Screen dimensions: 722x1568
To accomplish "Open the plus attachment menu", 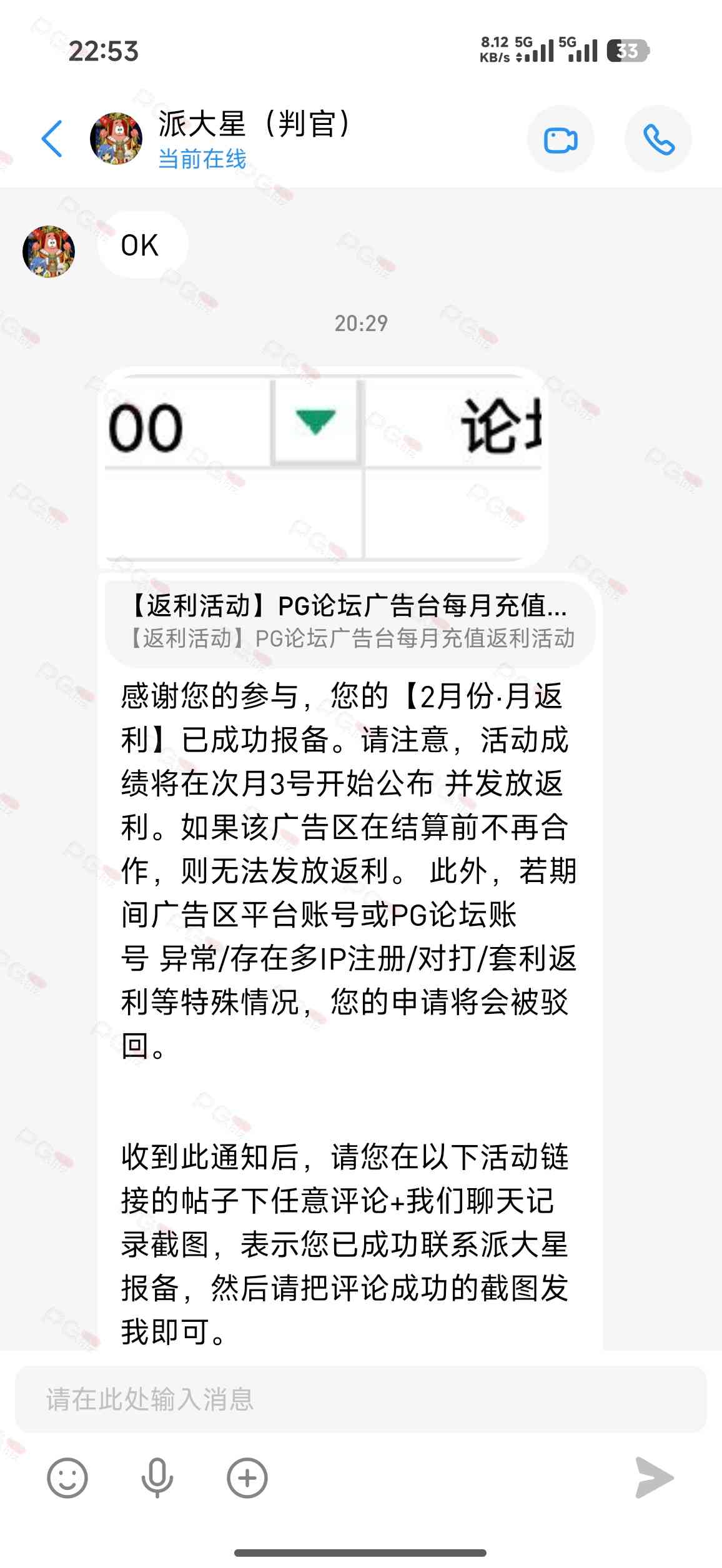I will point(247,1478).
